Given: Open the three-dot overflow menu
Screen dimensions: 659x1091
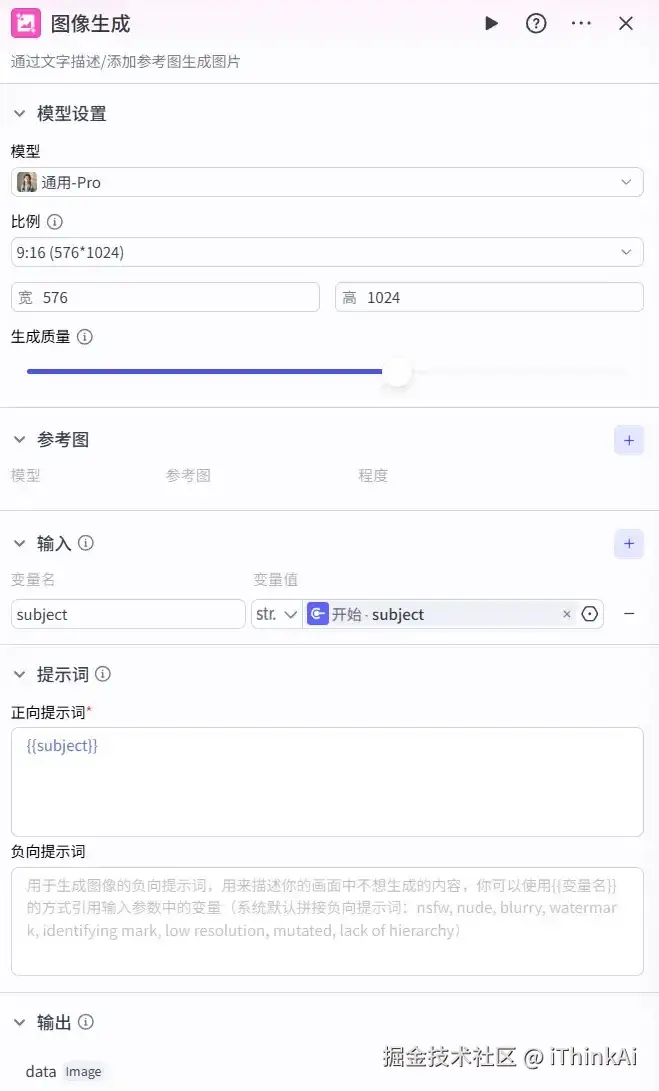Looking at the screenshot, I should click(581, 23).
